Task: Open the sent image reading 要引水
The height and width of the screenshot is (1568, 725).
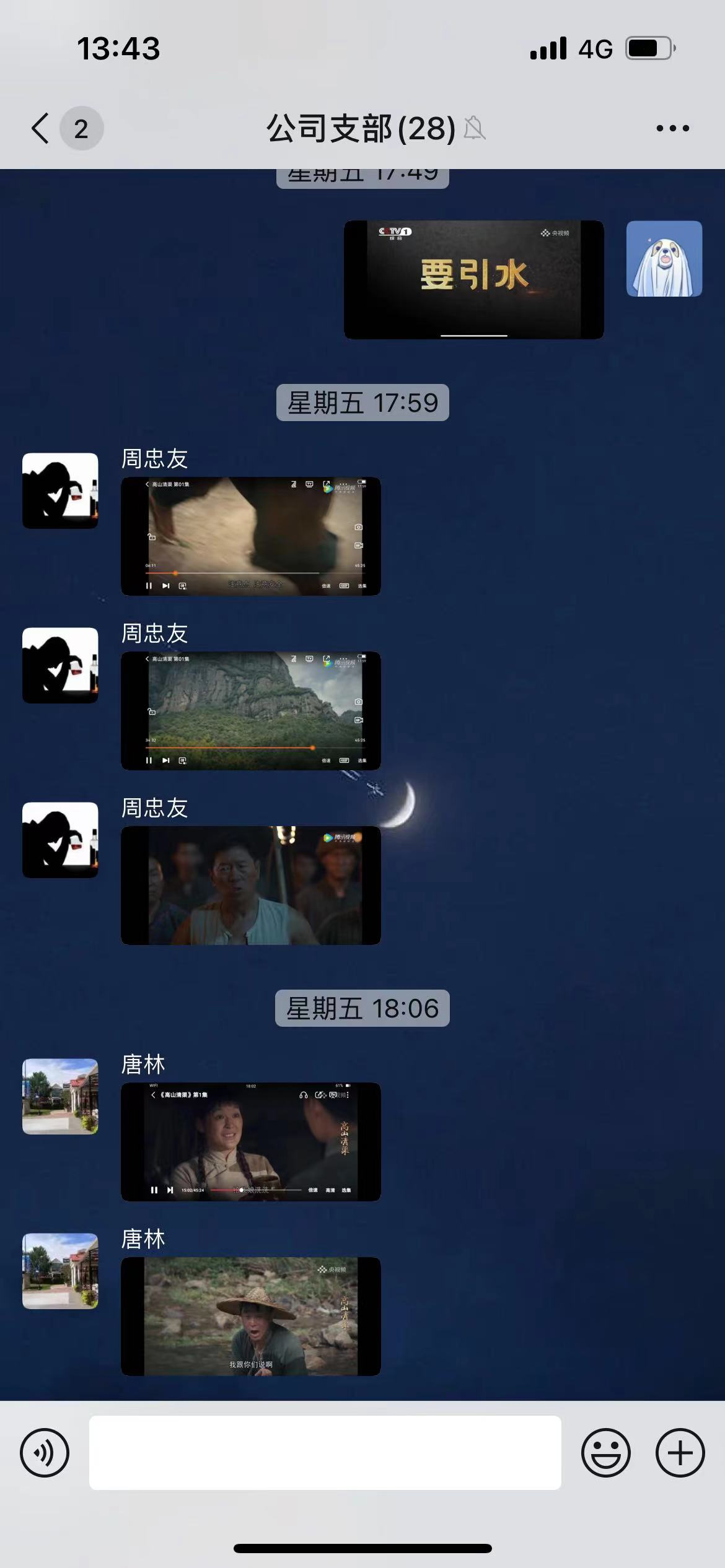Action: point(473,279)
